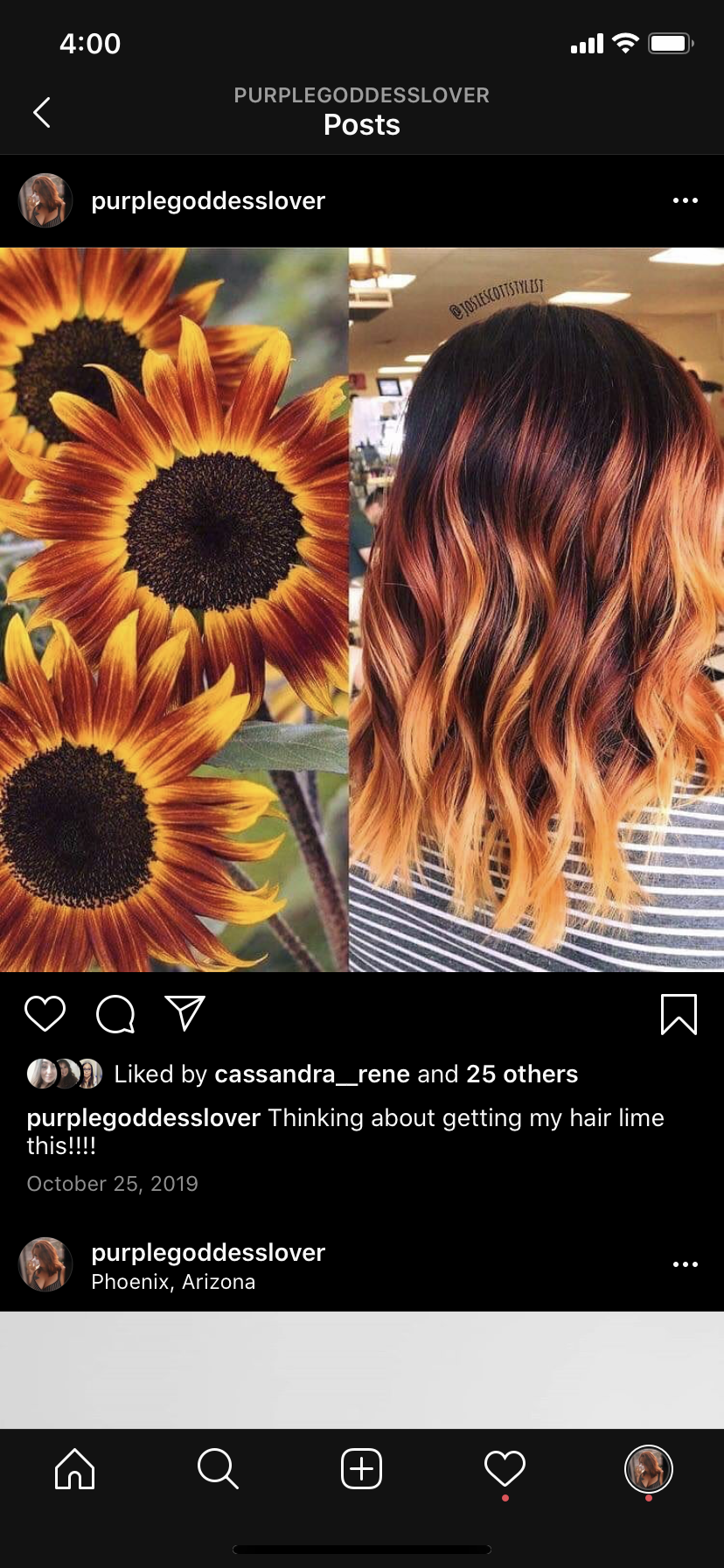Go to the Home feed tab
The width and height of the screenshot is (724, 1568).
(x=74, y=1468)
